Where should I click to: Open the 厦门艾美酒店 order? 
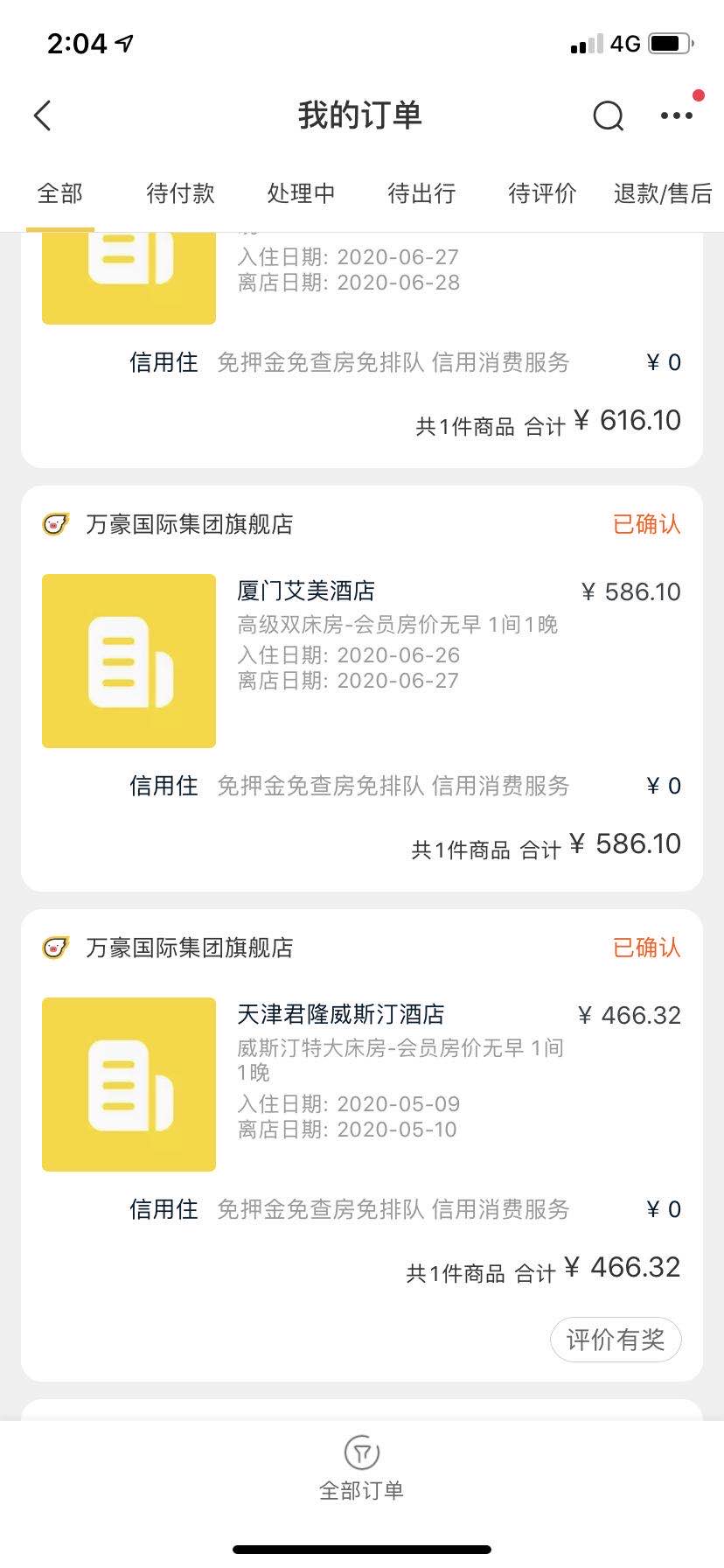tap(306, 591)
